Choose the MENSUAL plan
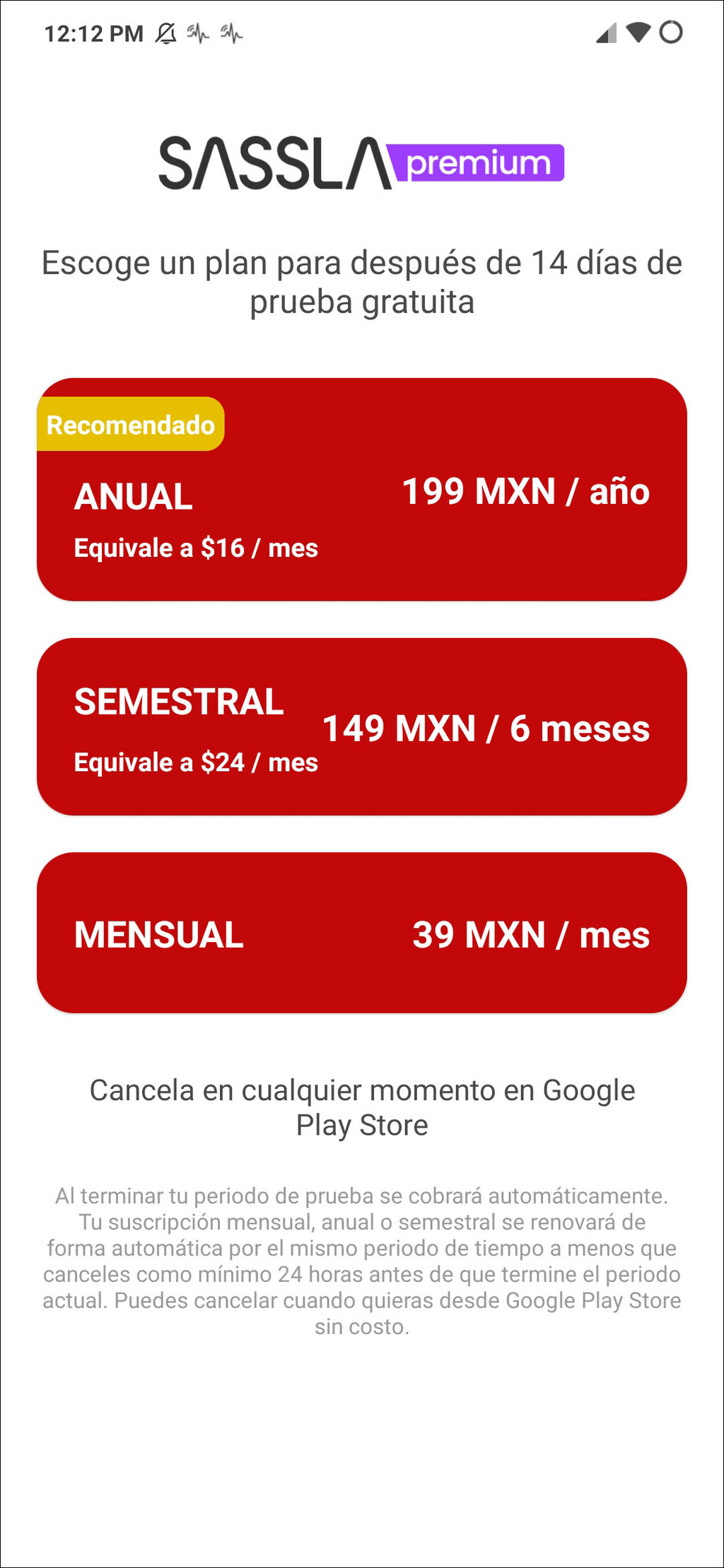Screen dimensions: 724x1568 pos(362,934)
